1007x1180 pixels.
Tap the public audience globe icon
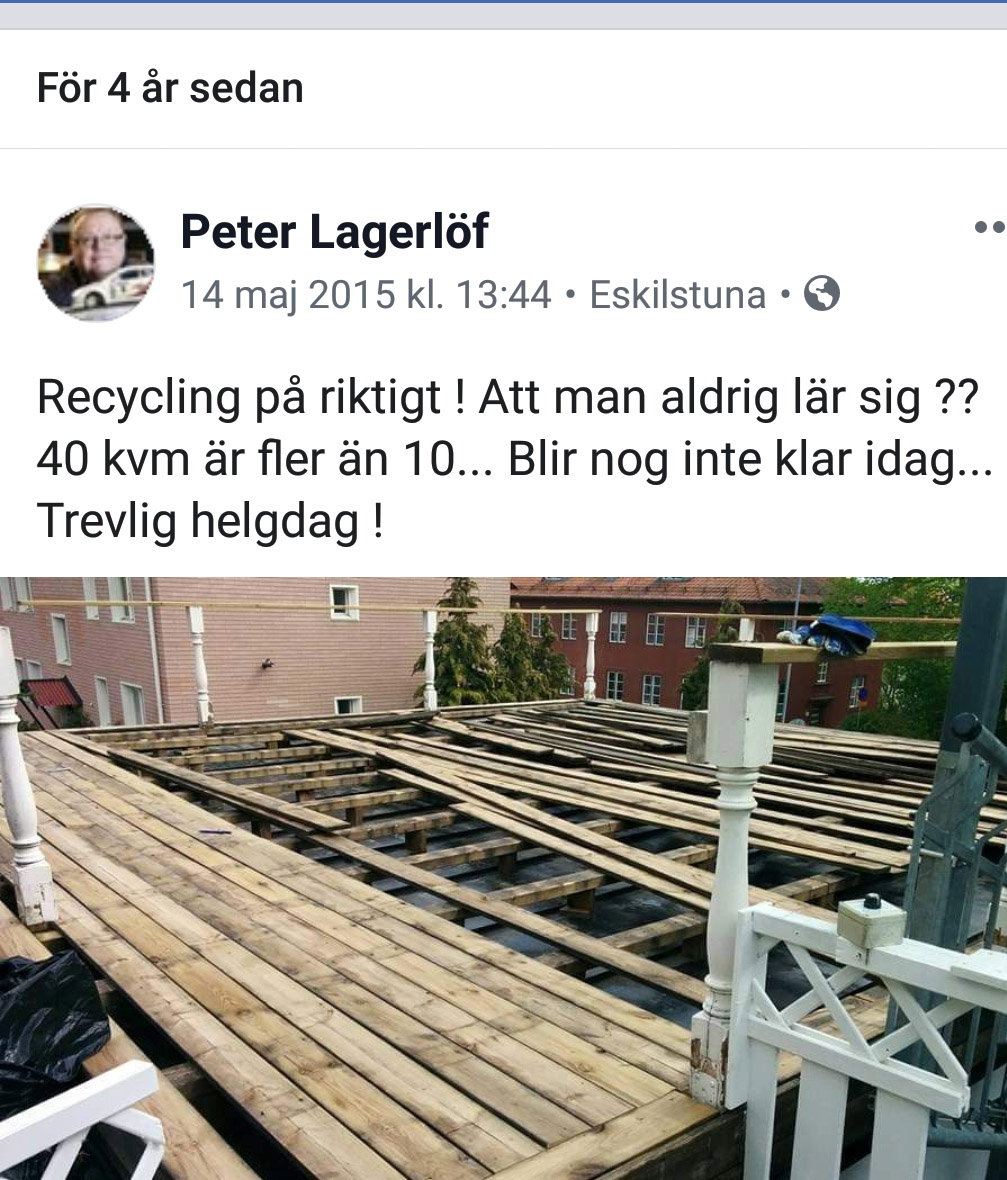821,294
